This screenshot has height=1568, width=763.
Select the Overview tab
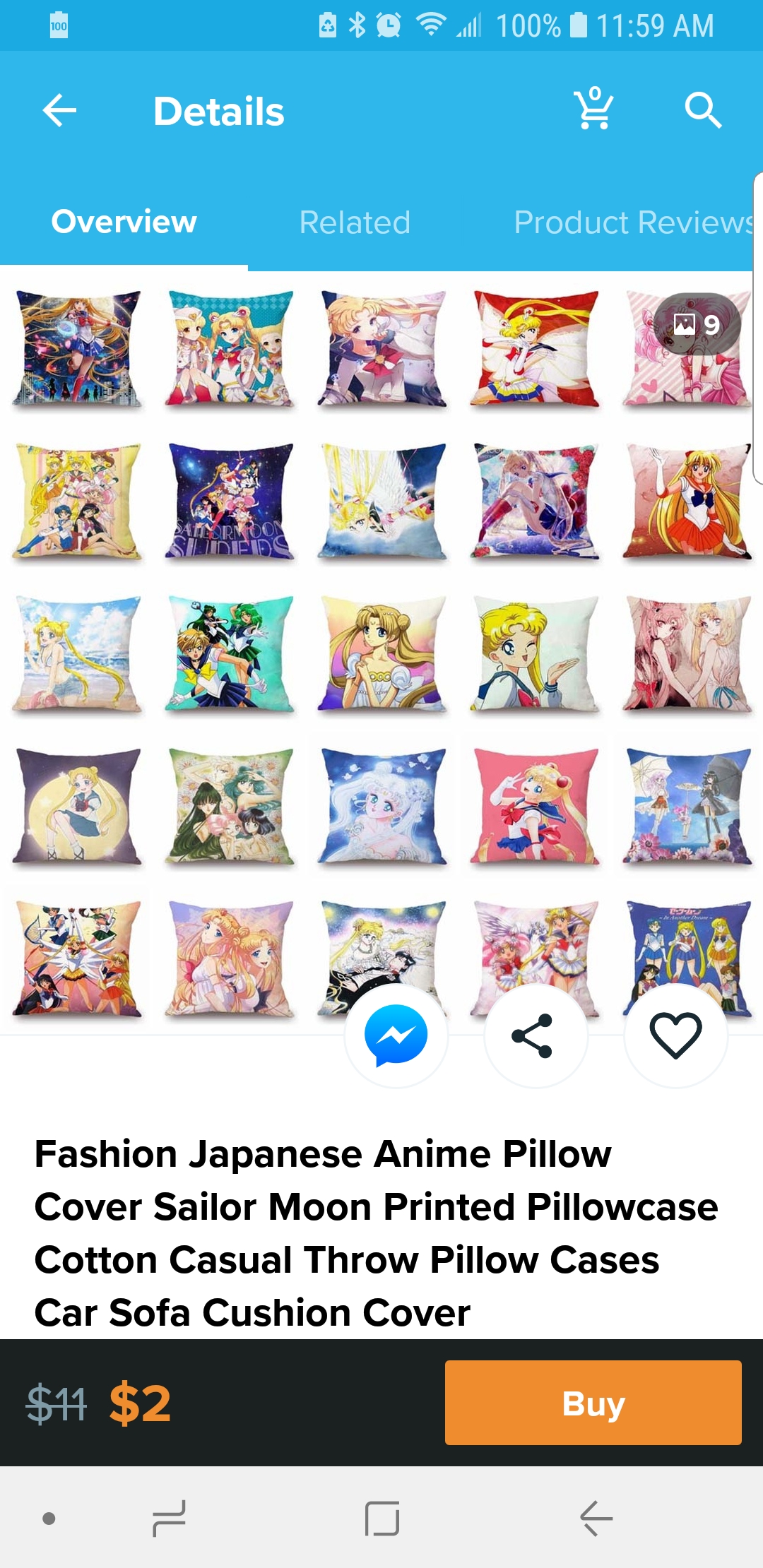pos(124,222)
